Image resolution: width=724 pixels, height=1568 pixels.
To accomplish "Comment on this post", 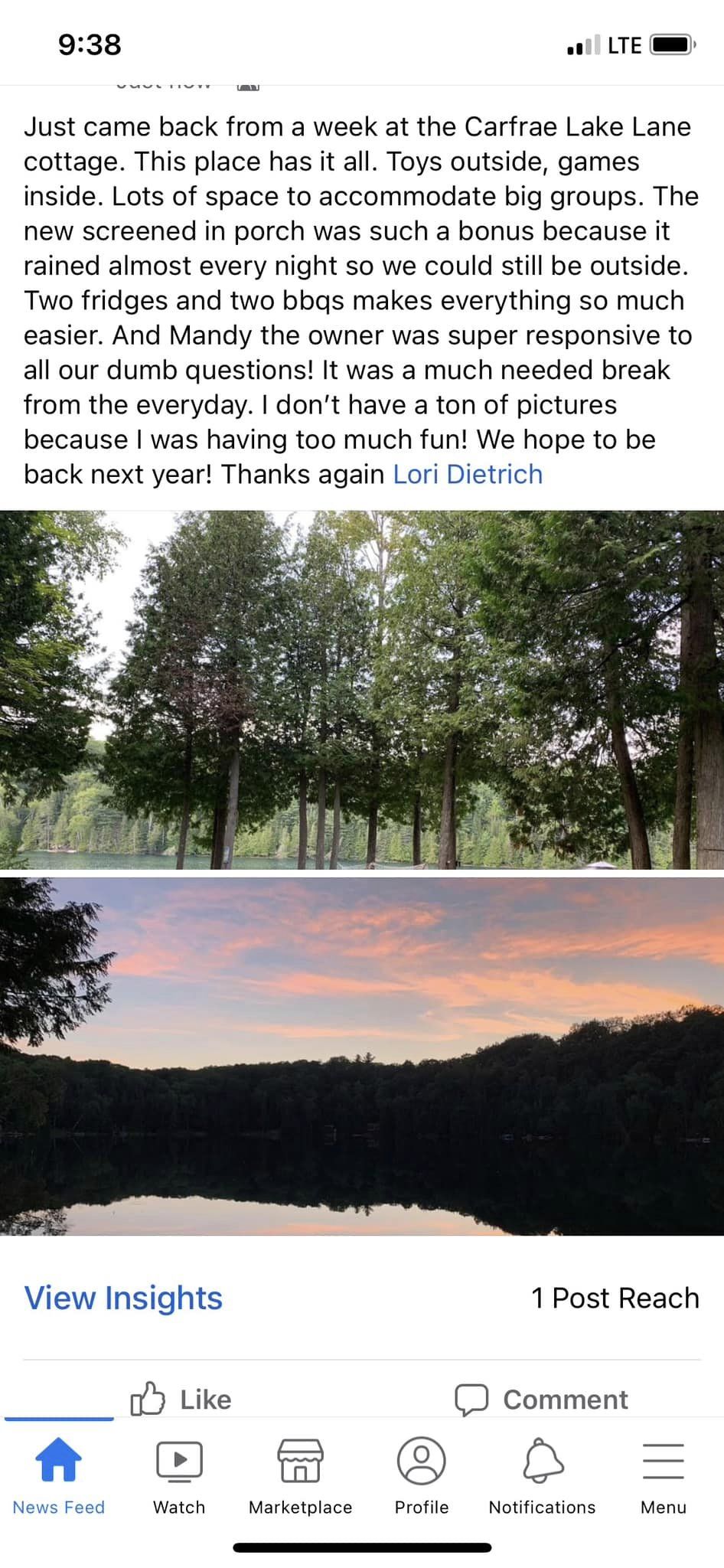I will [542, 1399].
